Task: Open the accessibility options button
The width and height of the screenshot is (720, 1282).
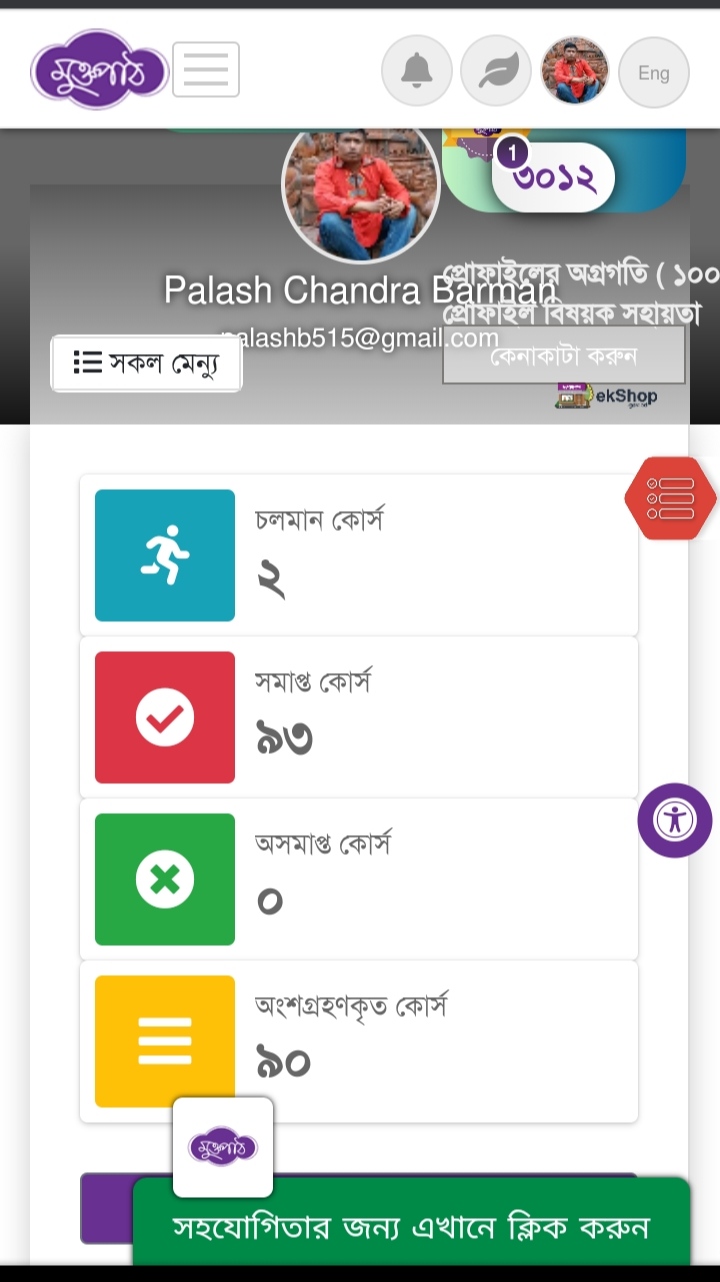Action: point(675,820)
